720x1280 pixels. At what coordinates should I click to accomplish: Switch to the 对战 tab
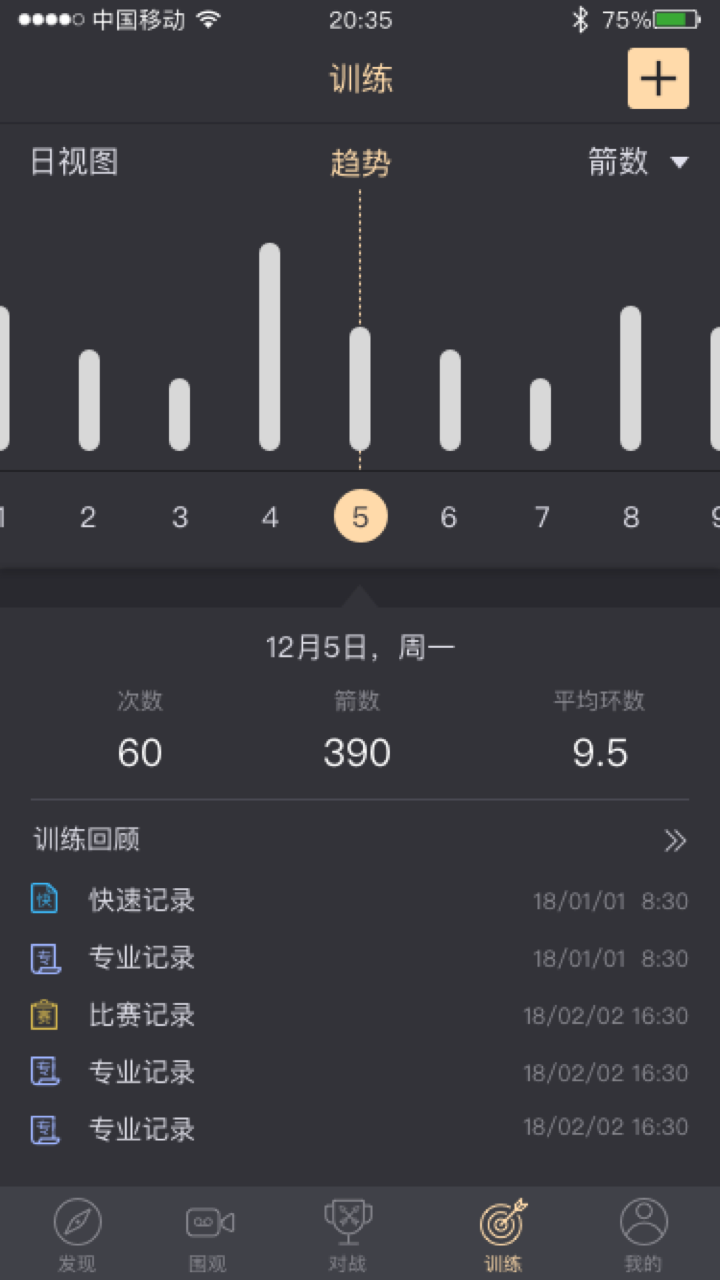[x=348, y=1236]
